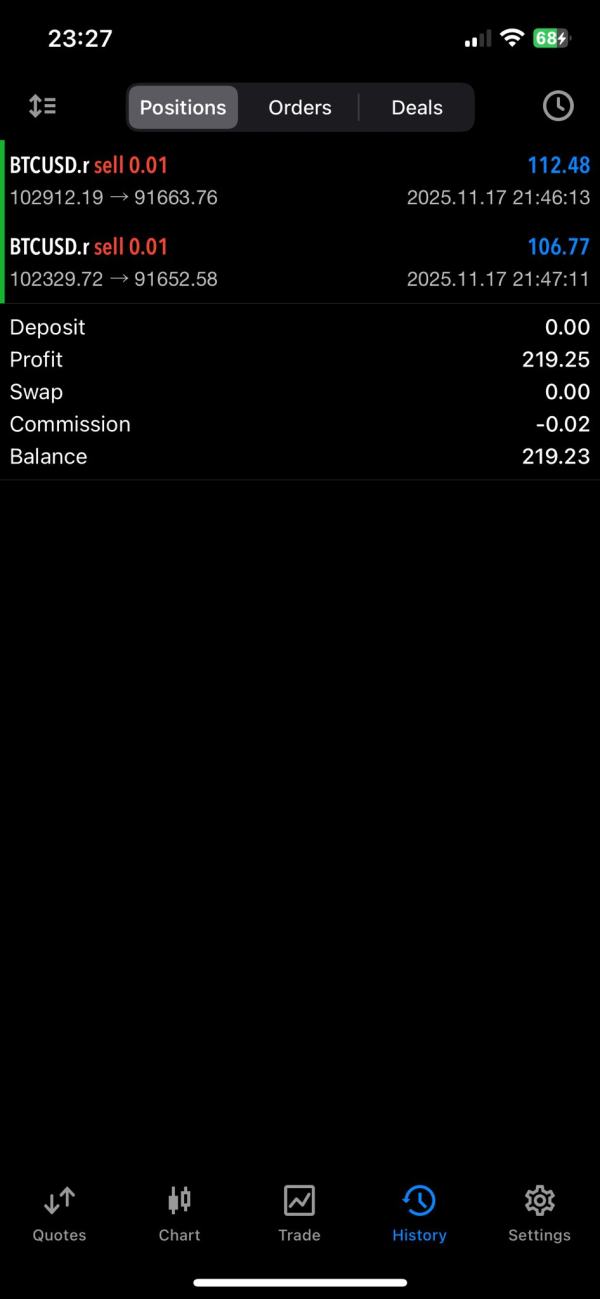Switch to the Trade tab
Screen dimensions: 600x1299
(x=299, y=1214)
